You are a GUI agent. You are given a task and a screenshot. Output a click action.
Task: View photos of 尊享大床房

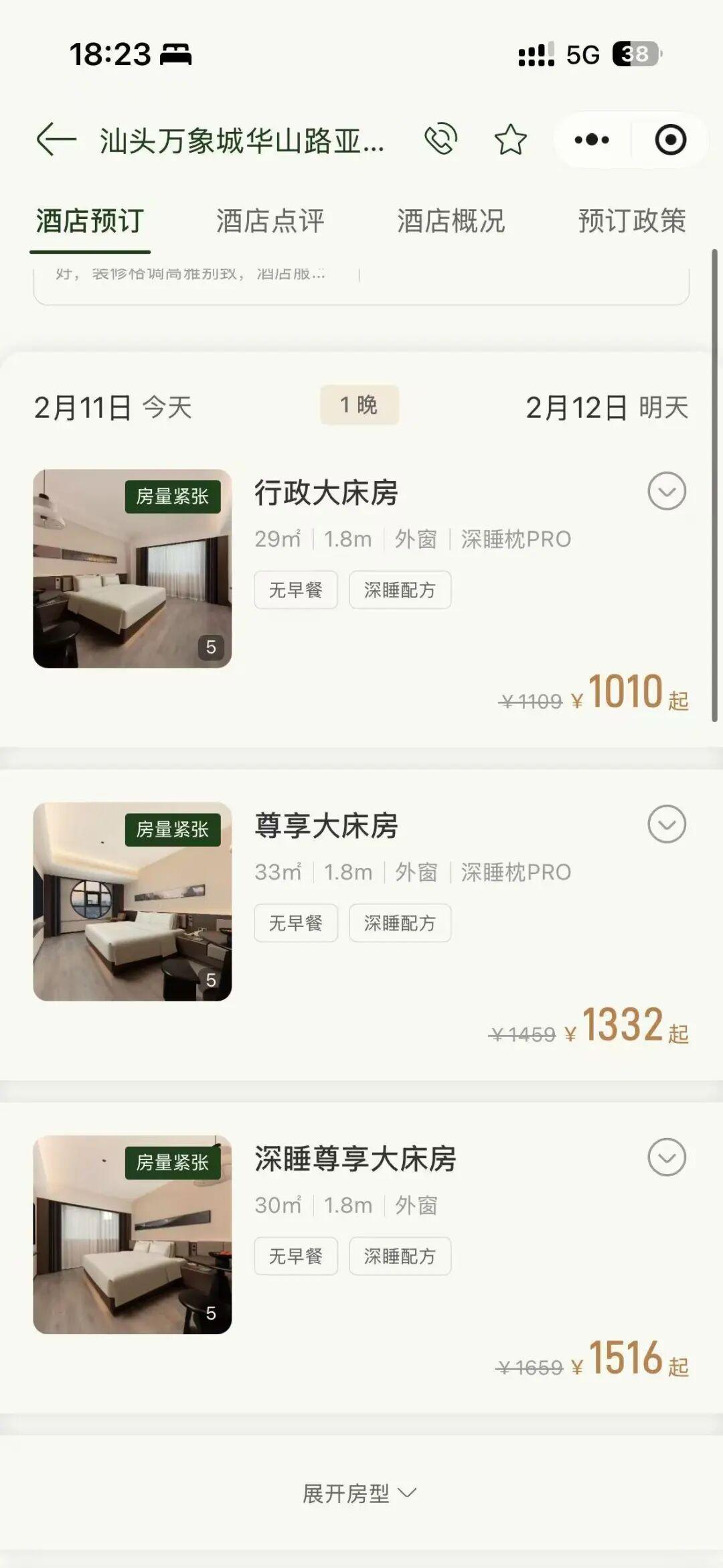pyautogui.click(x=133, y=902)
